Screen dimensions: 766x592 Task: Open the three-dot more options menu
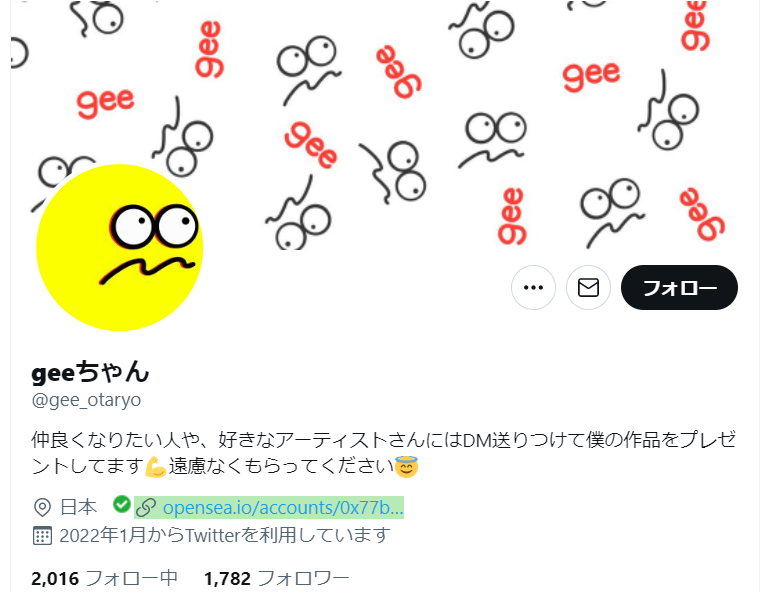tap(533, 288)
